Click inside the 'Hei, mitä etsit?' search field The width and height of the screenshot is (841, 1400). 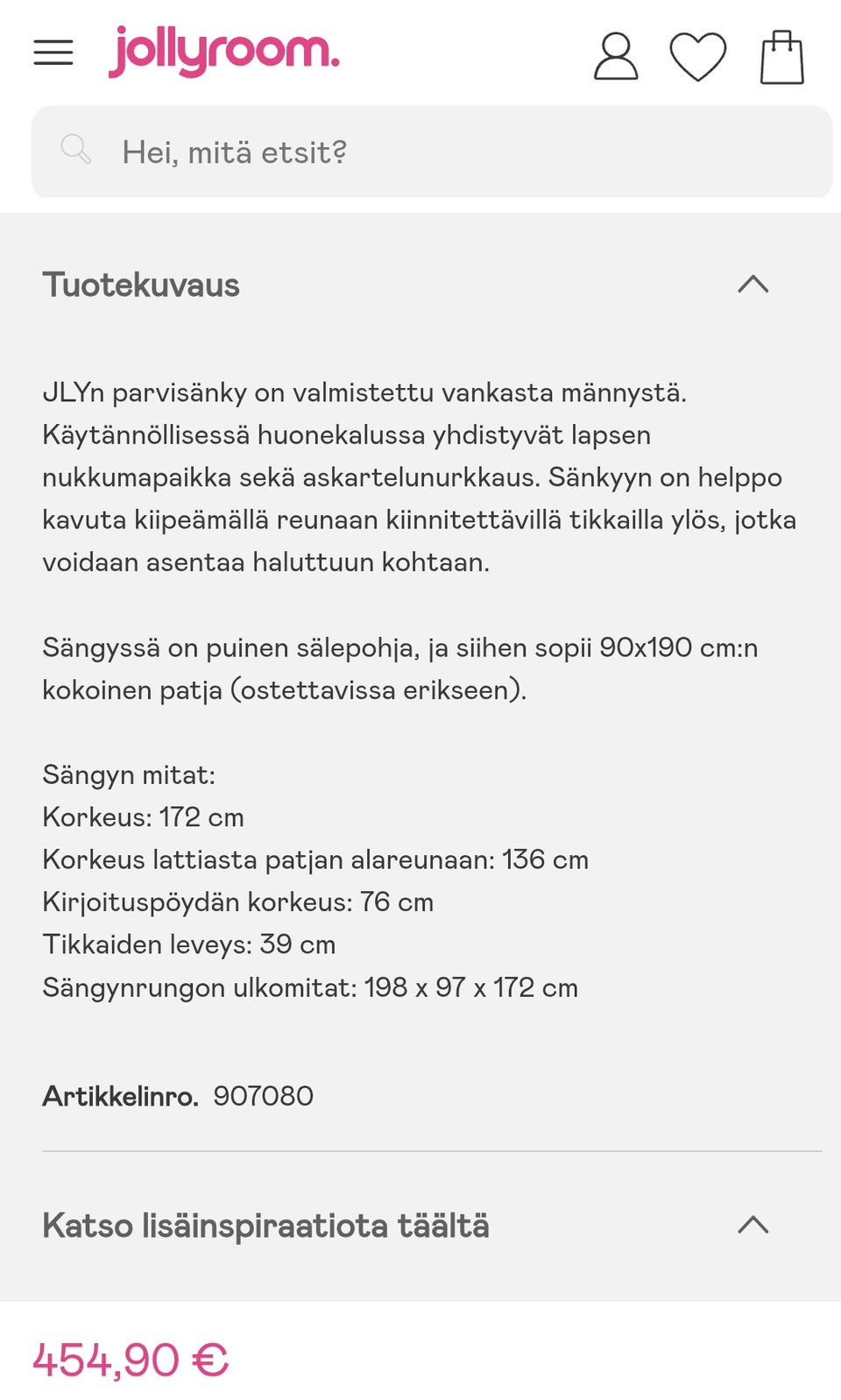tap(350, 150)
